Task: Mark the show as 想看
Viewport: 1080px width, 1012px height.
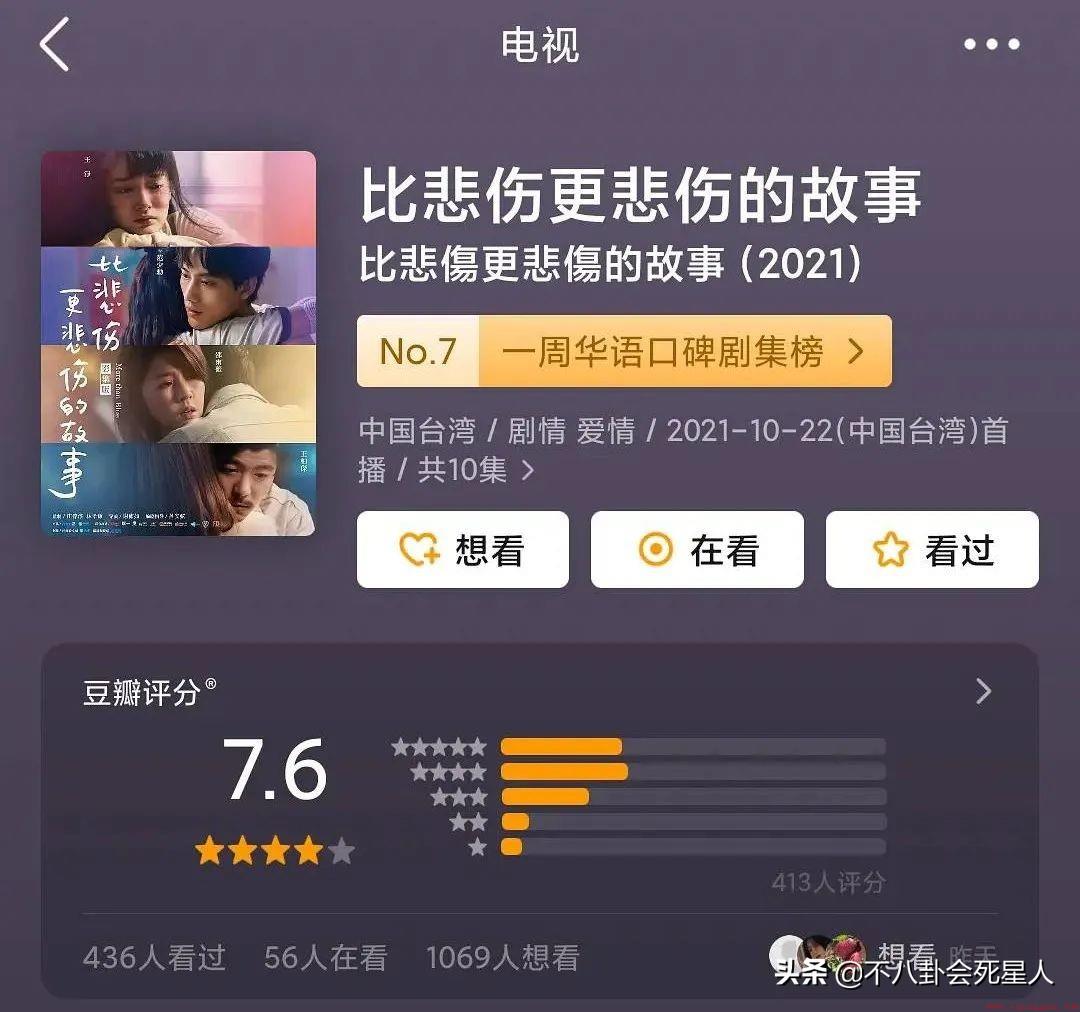Action: click(x=463, y=549)
